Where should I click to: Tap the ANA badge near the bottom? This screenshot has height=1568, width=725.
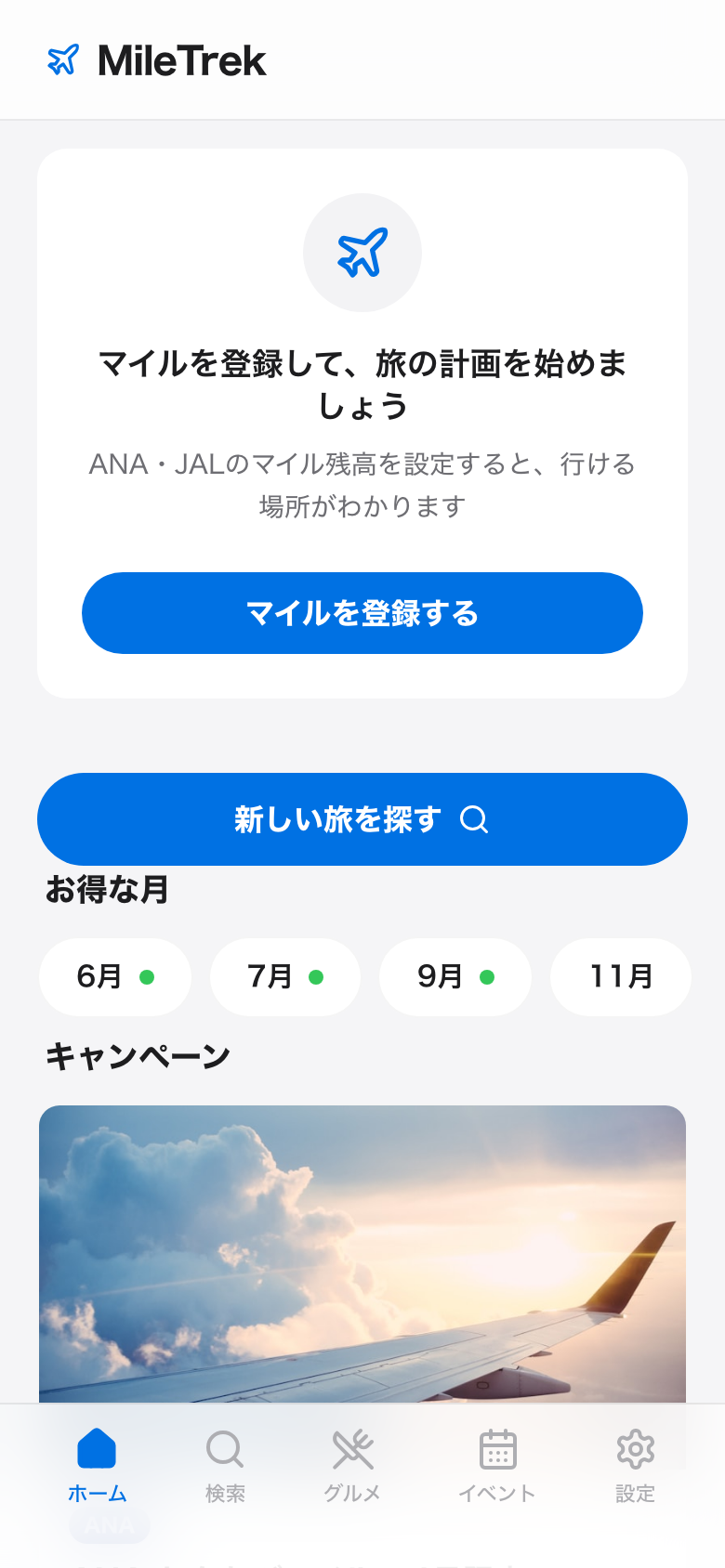[x=109, y=1523]
